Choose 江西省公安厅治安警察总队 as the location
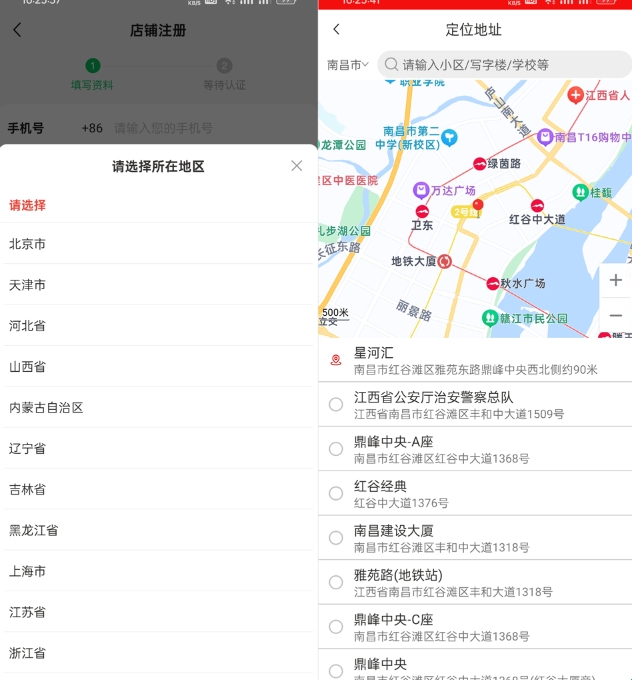632x680 pixels. point(474,404)
